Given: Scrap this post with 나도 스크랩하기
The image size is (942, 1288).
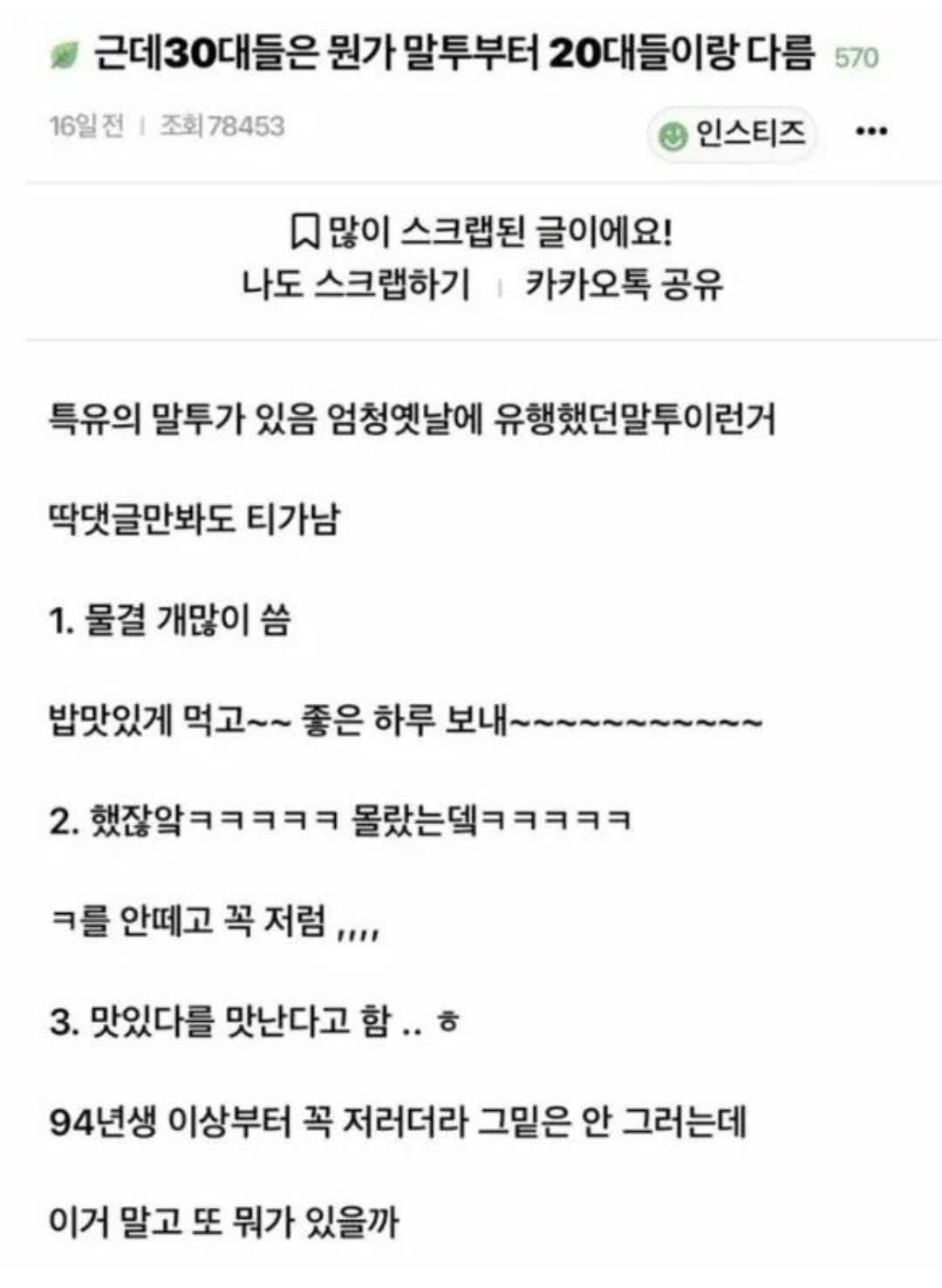Looking at the screenshot, I should point(356,284).
